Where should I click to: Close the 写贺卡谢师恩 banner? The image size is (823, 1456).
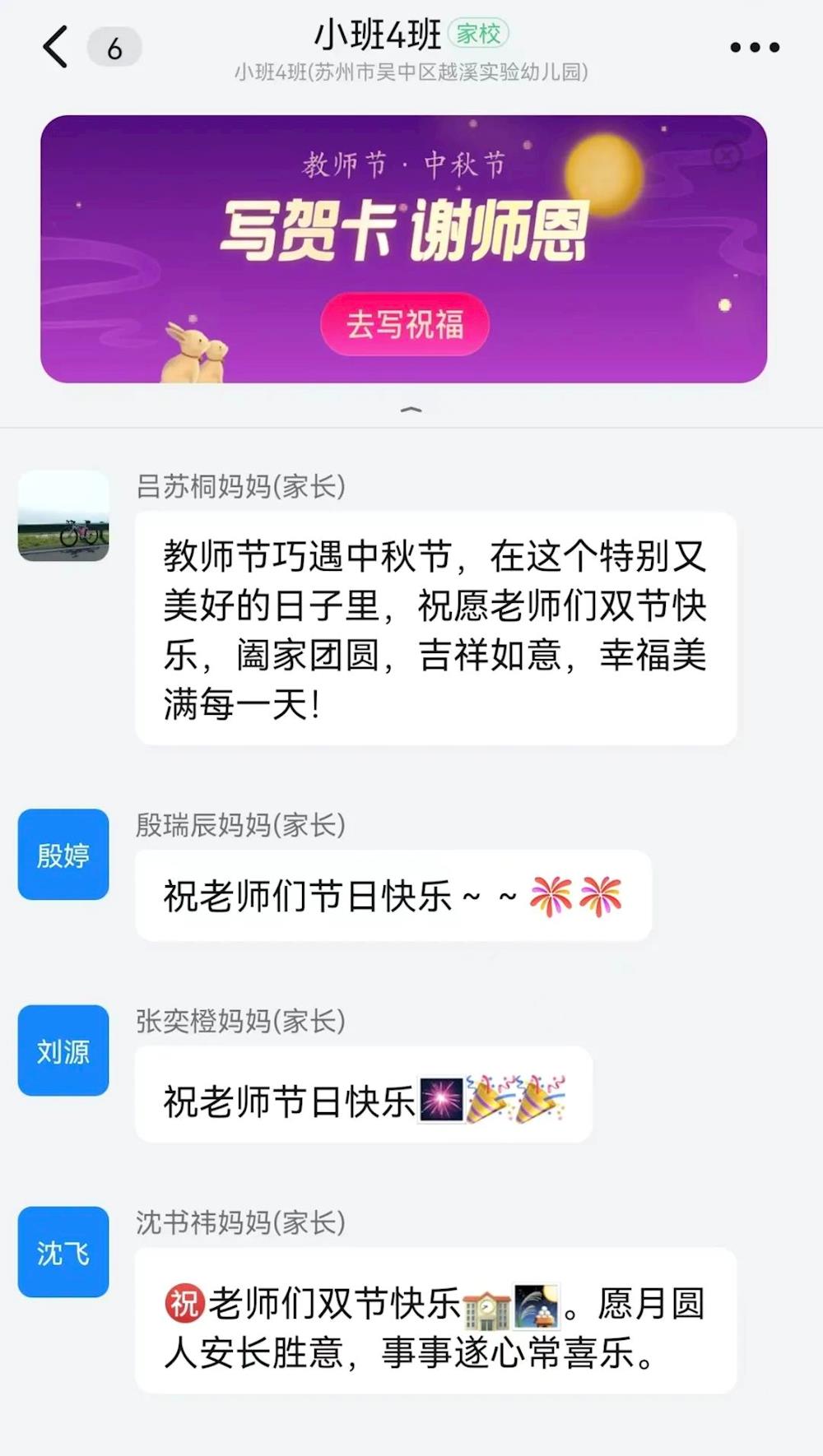point(727,155)
